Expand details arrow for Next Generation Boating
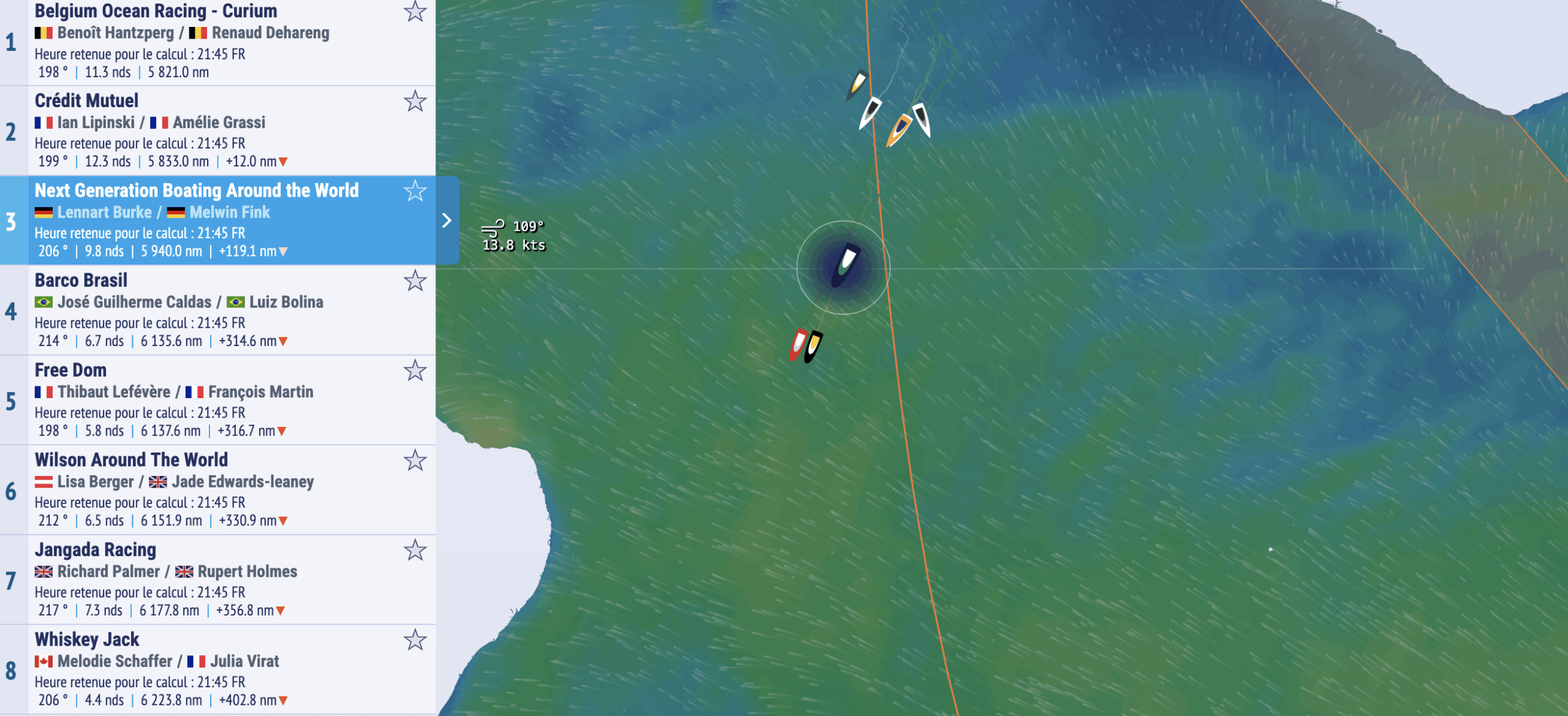The image size is (1568, 716). click(x=447, y=220)
